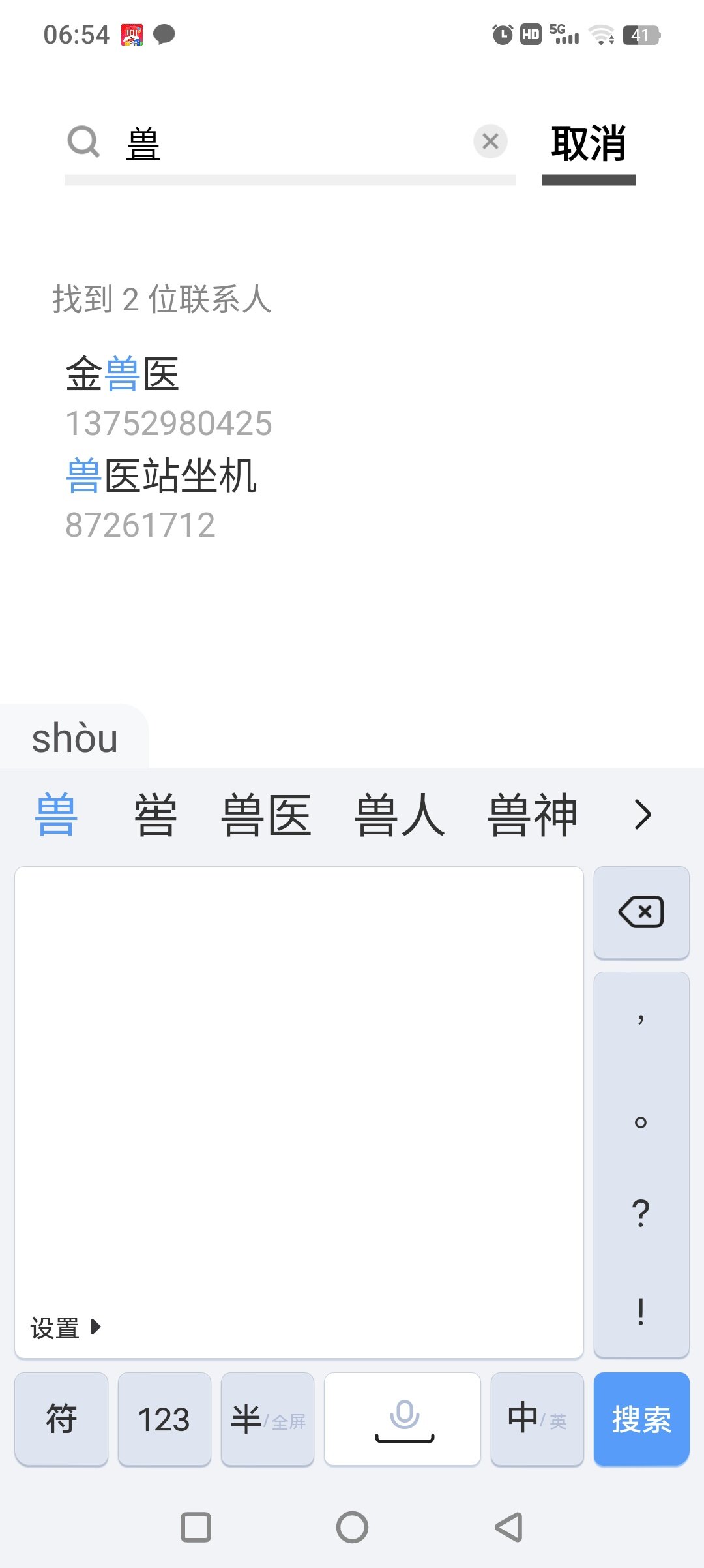Viewport: 704px width, 1568px height.
Task: Open handwriting keyboard 设置
Action: [65, 1327]
